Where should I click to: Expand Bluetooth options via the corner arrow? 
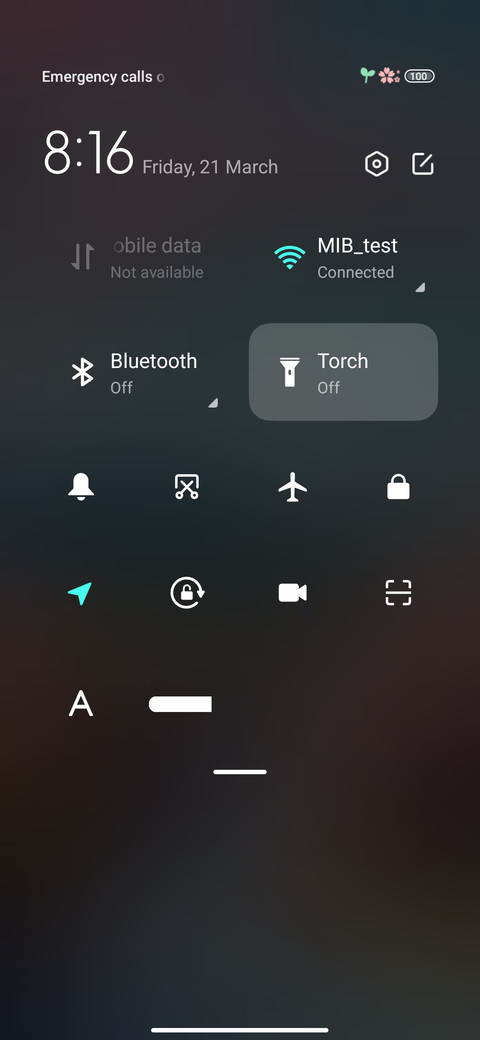pos(212,403)
